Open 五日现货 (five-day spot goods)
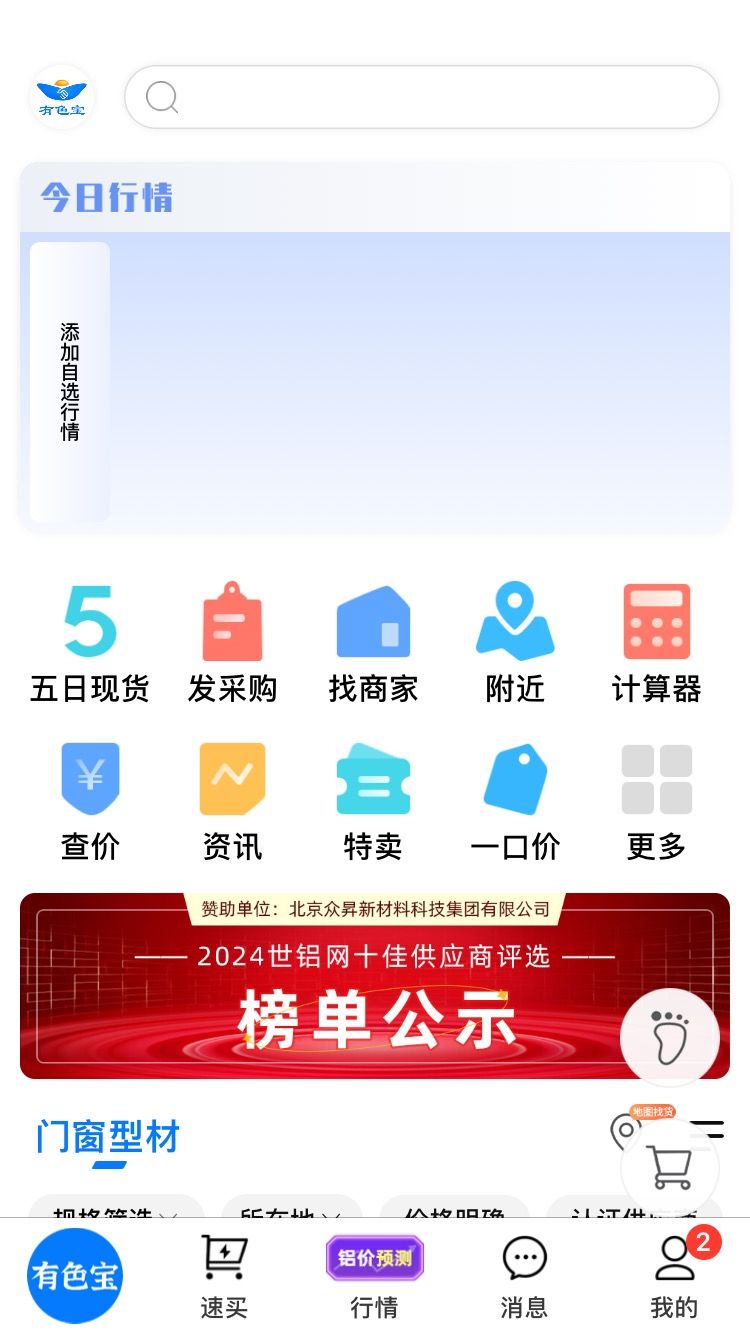The image size is (750, 1334). 90,644
